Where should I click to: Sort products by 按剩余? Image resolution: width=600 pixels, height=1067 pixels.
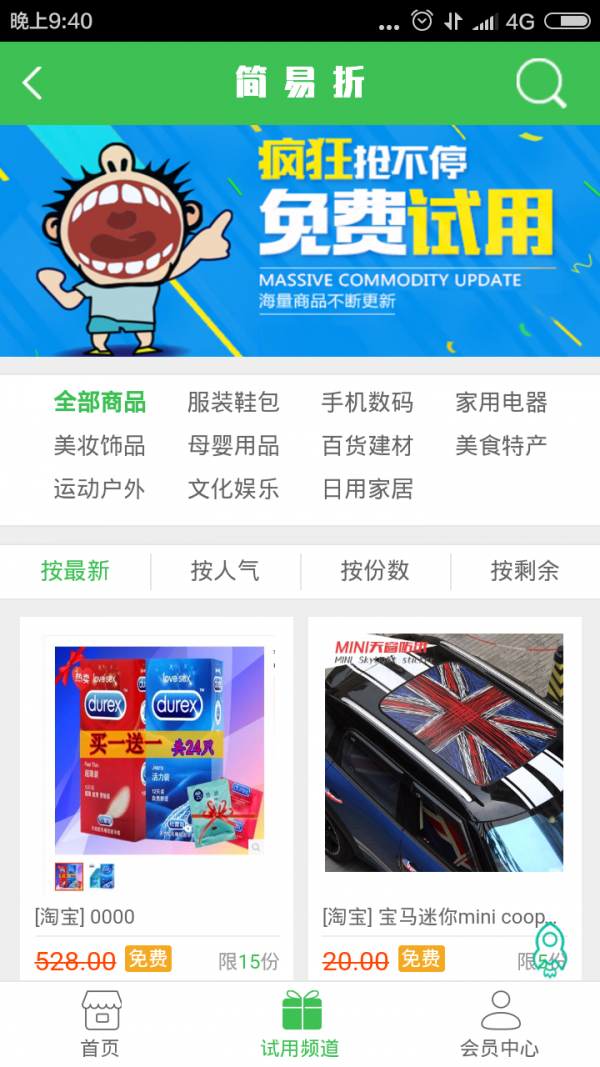point(524,571)
